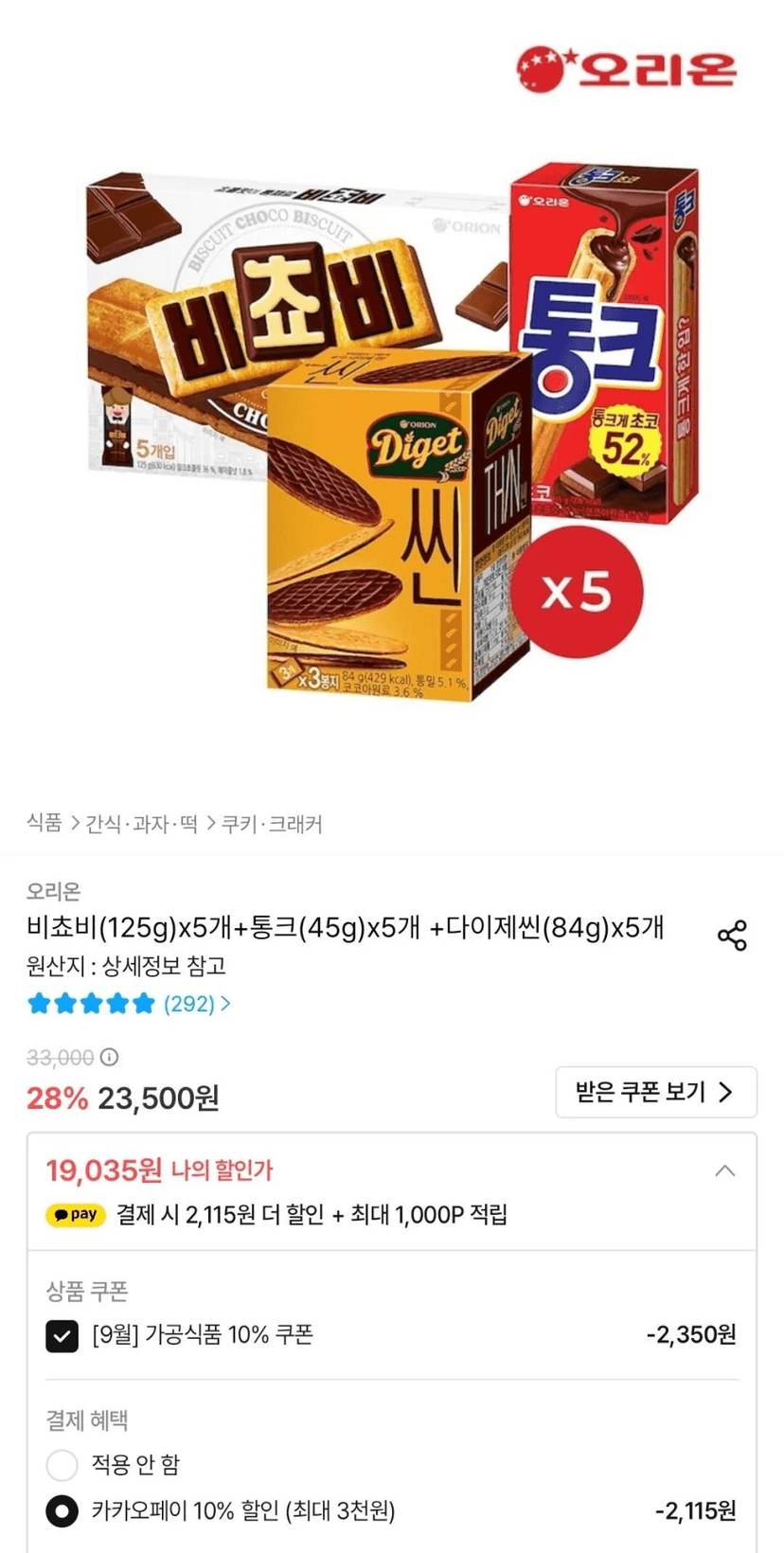Select 카카오페이 10% 할인 option

62,1511
